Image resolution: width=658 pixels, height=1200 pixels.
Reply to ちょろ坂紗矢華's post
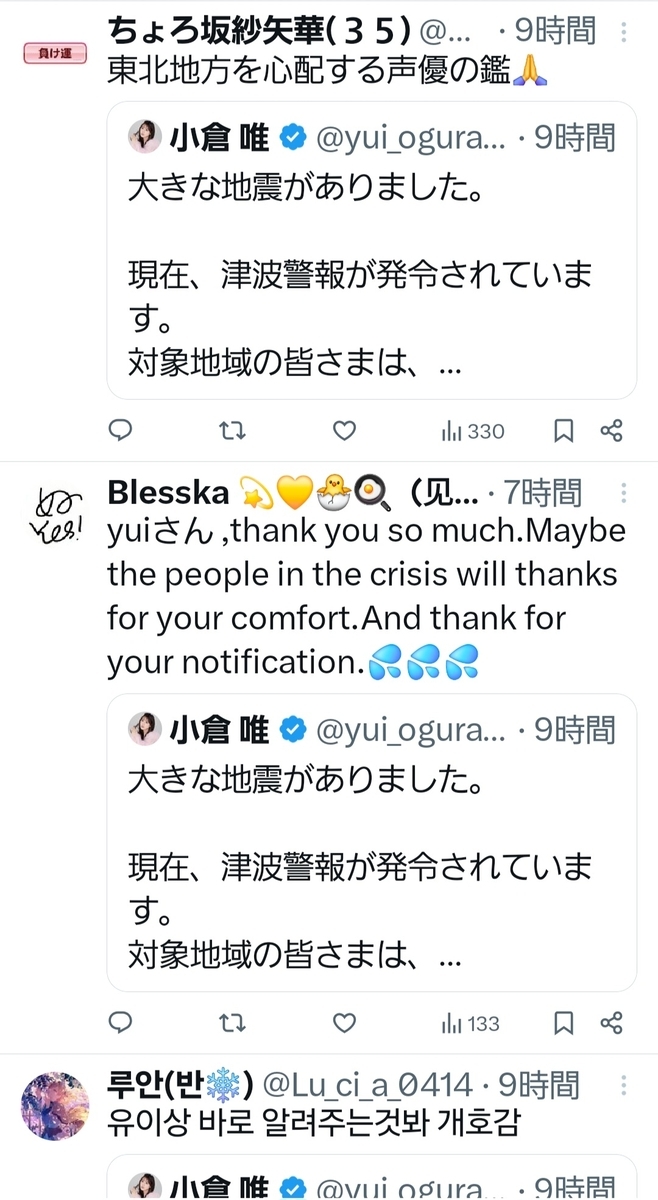120,431
